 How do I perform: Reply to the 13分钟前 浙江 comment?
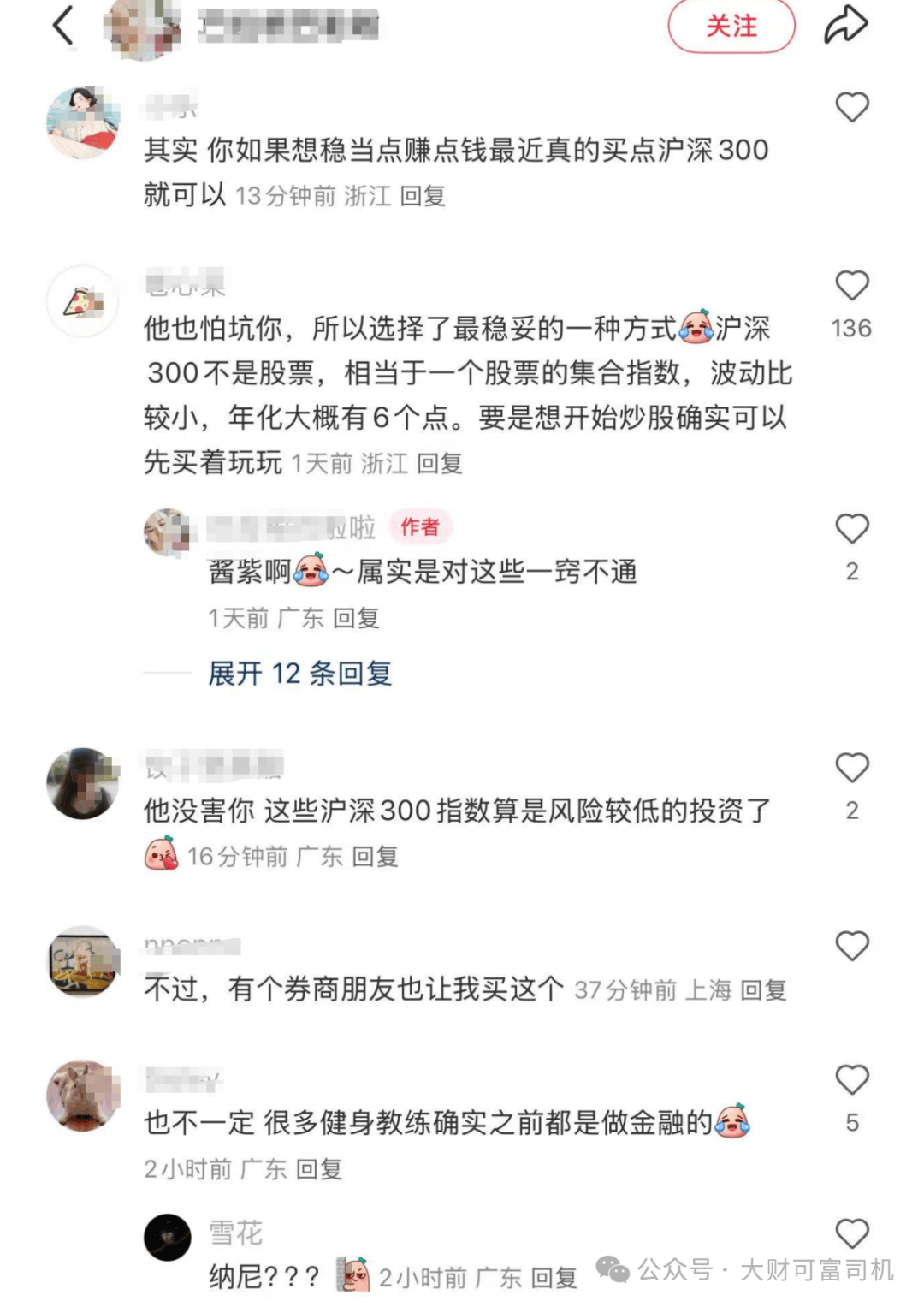(x=423, y=196)
